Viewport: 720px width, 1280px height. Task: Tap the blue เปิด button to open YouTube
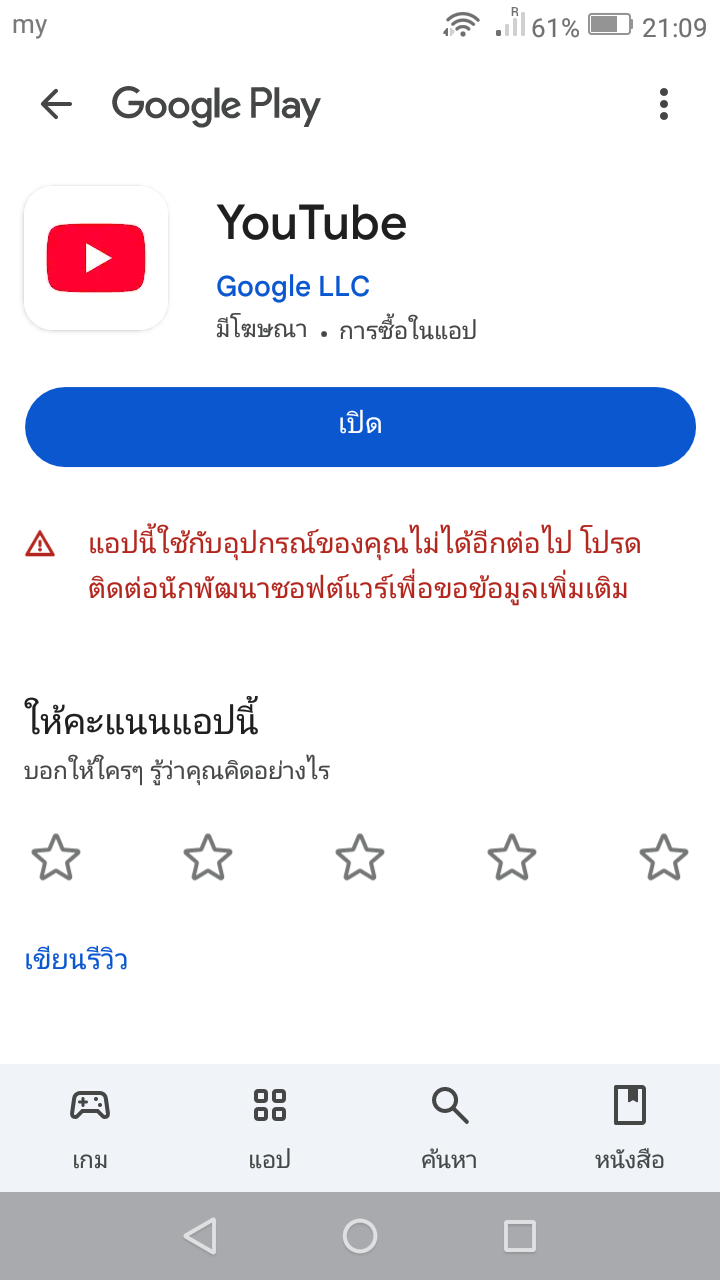(360, 426)
